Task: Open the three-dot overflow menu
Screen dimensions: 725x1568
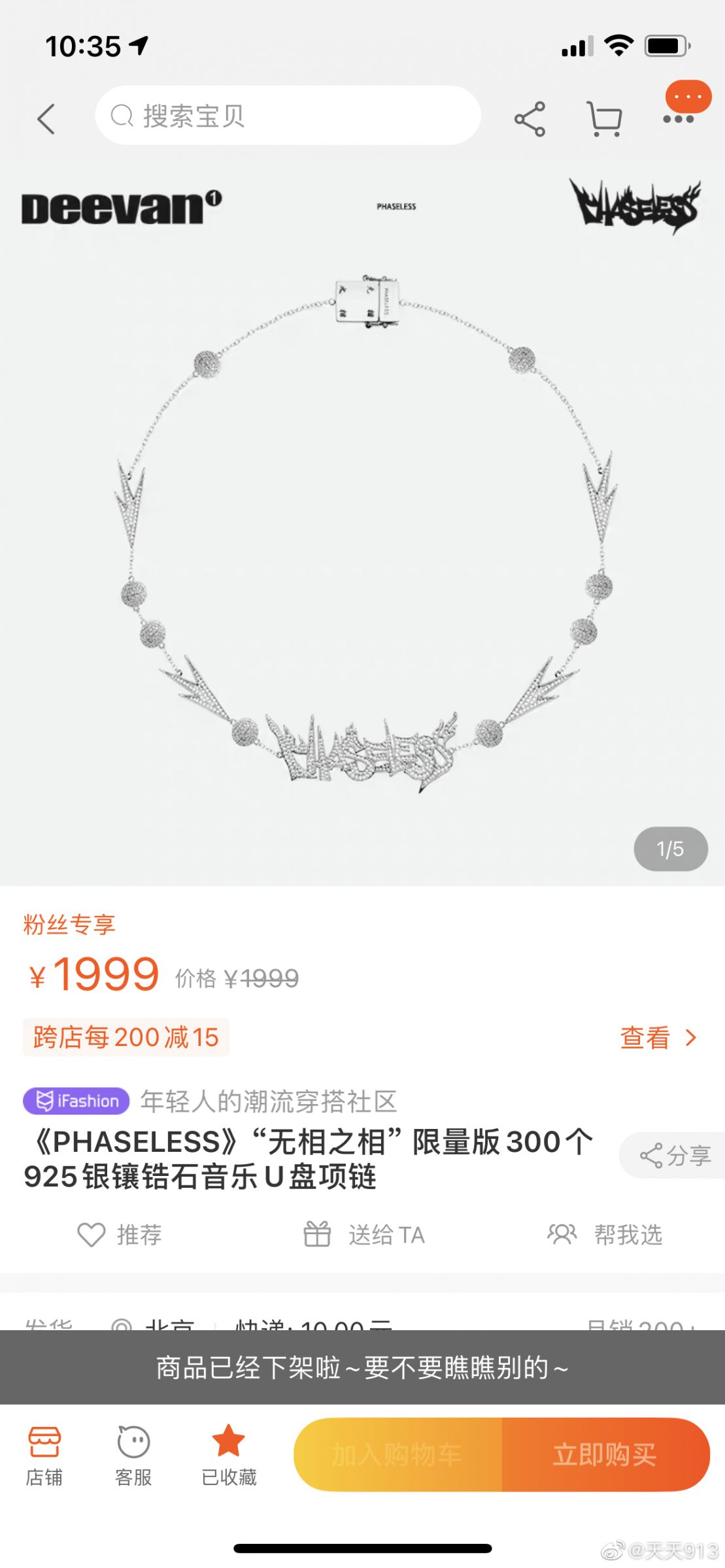Action: point(679,118)
